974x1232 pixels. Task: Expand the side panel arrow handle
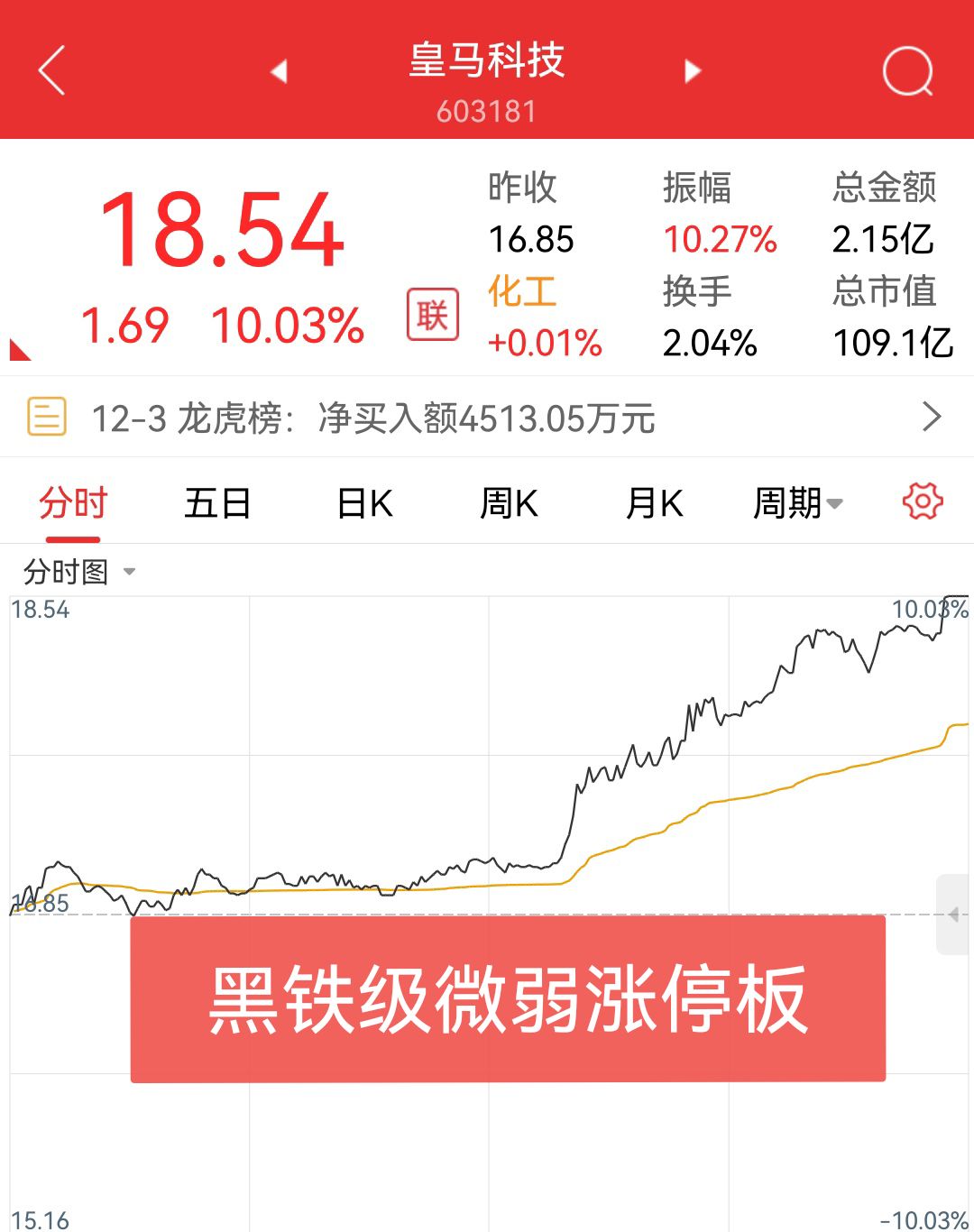coord(954,915)
